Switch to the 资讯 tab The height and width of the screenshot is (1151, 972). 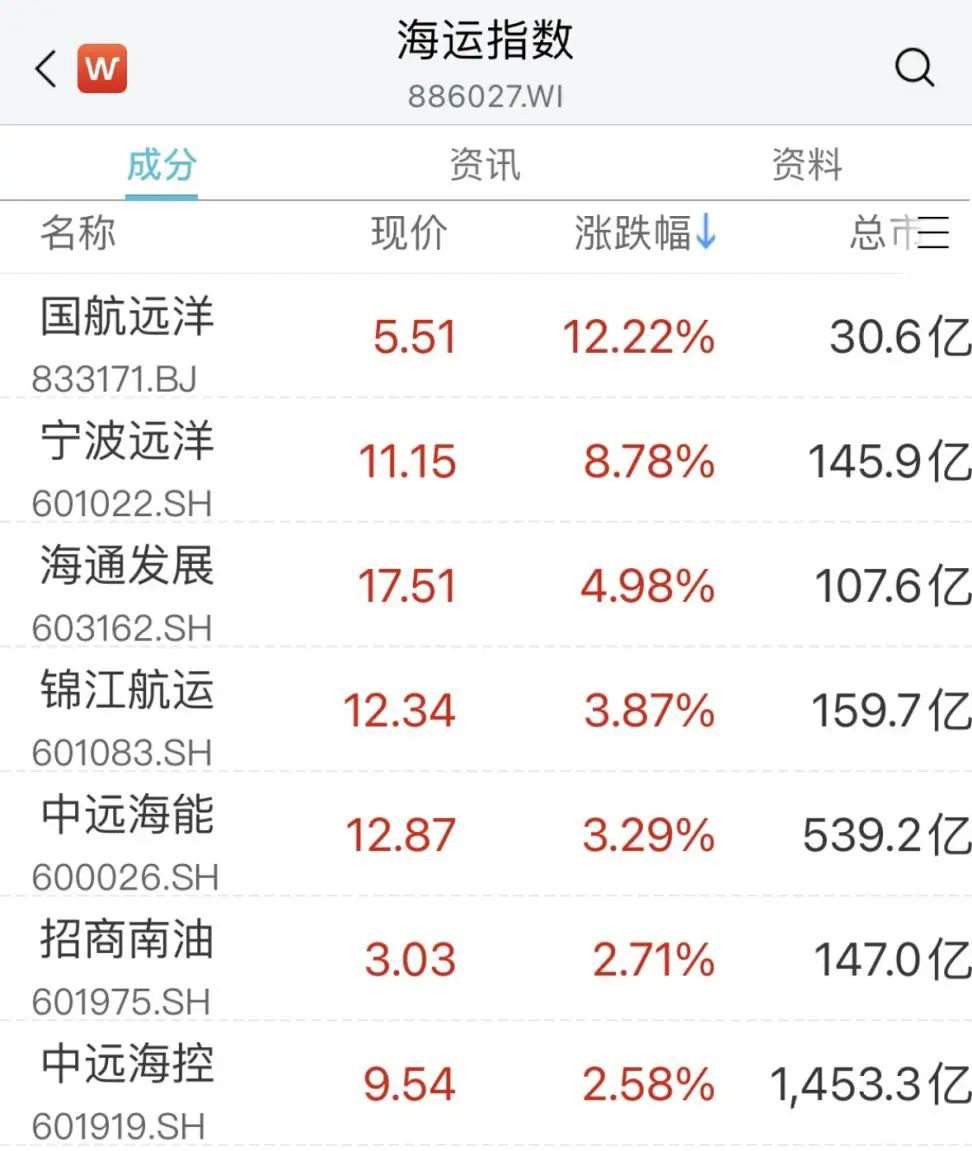(485, 165)
